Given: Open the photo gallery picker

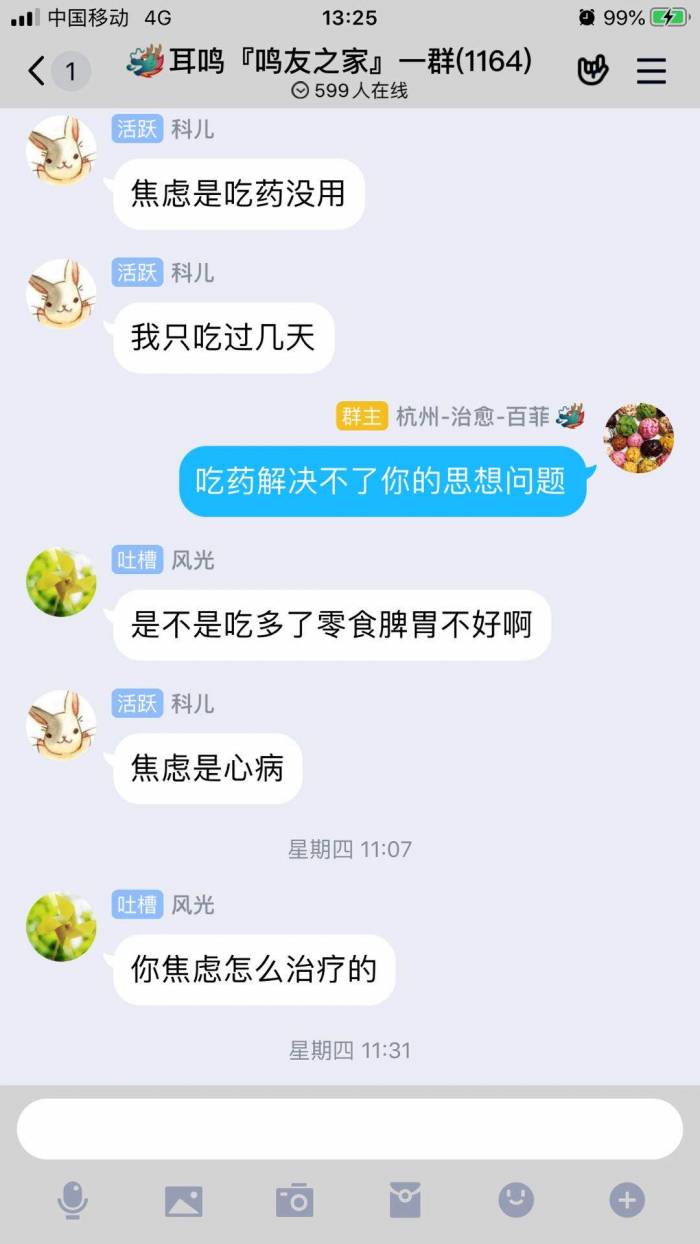Looking at the screenshot, I should [184, 1200].
